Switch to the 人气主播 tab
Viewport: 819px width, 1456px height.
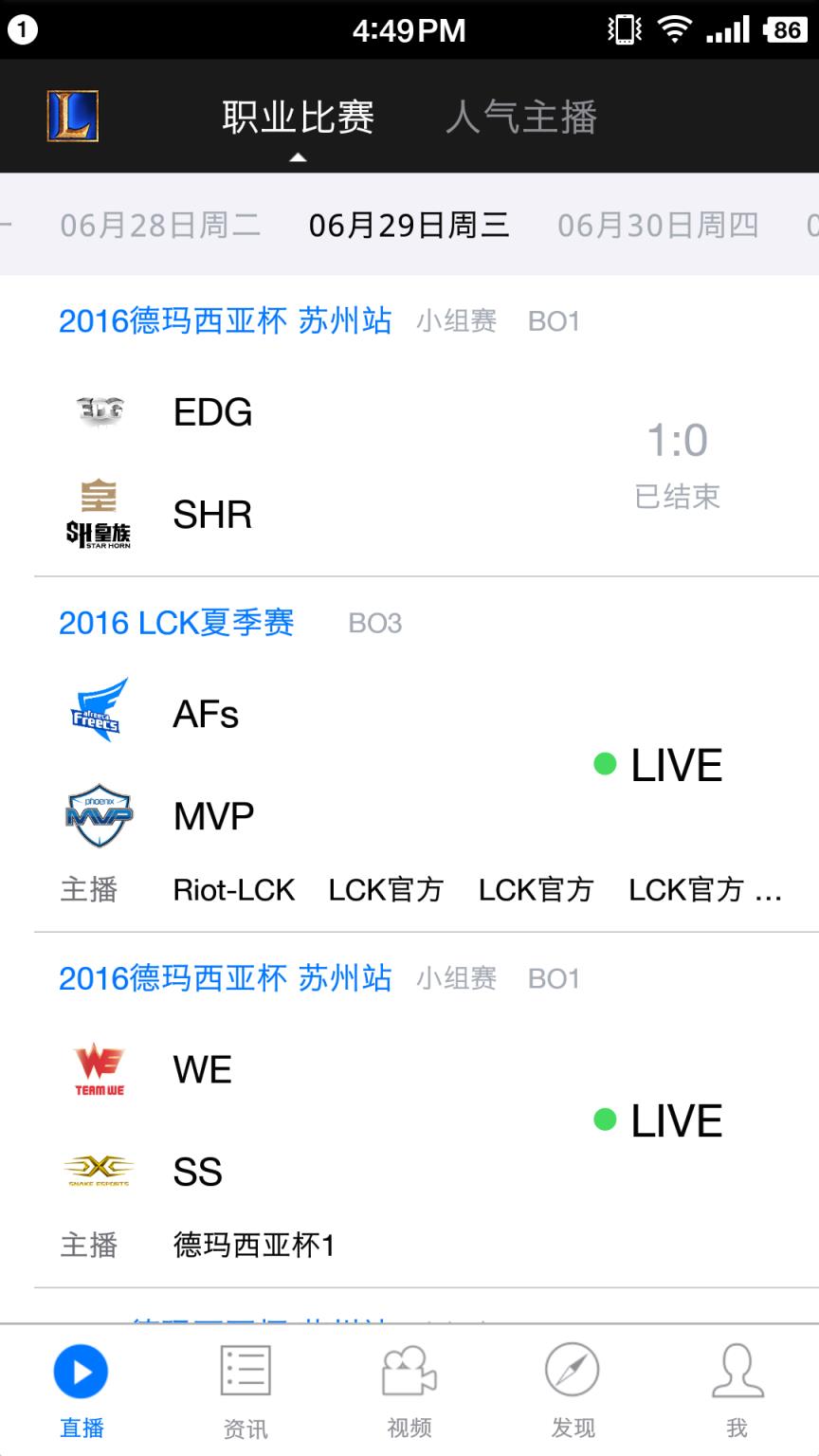coord(522,116)
